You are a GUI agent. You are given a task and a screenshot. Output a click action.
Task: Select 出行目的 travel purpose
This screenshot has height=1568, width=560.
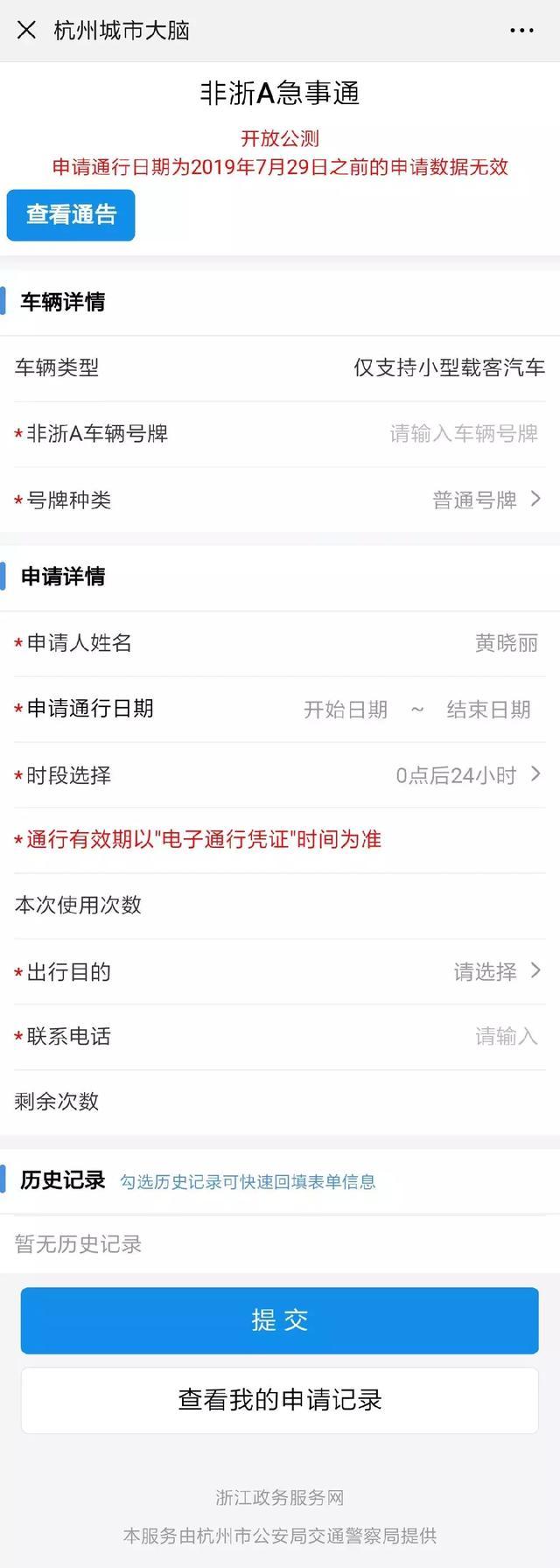click(x=496, y=972)
